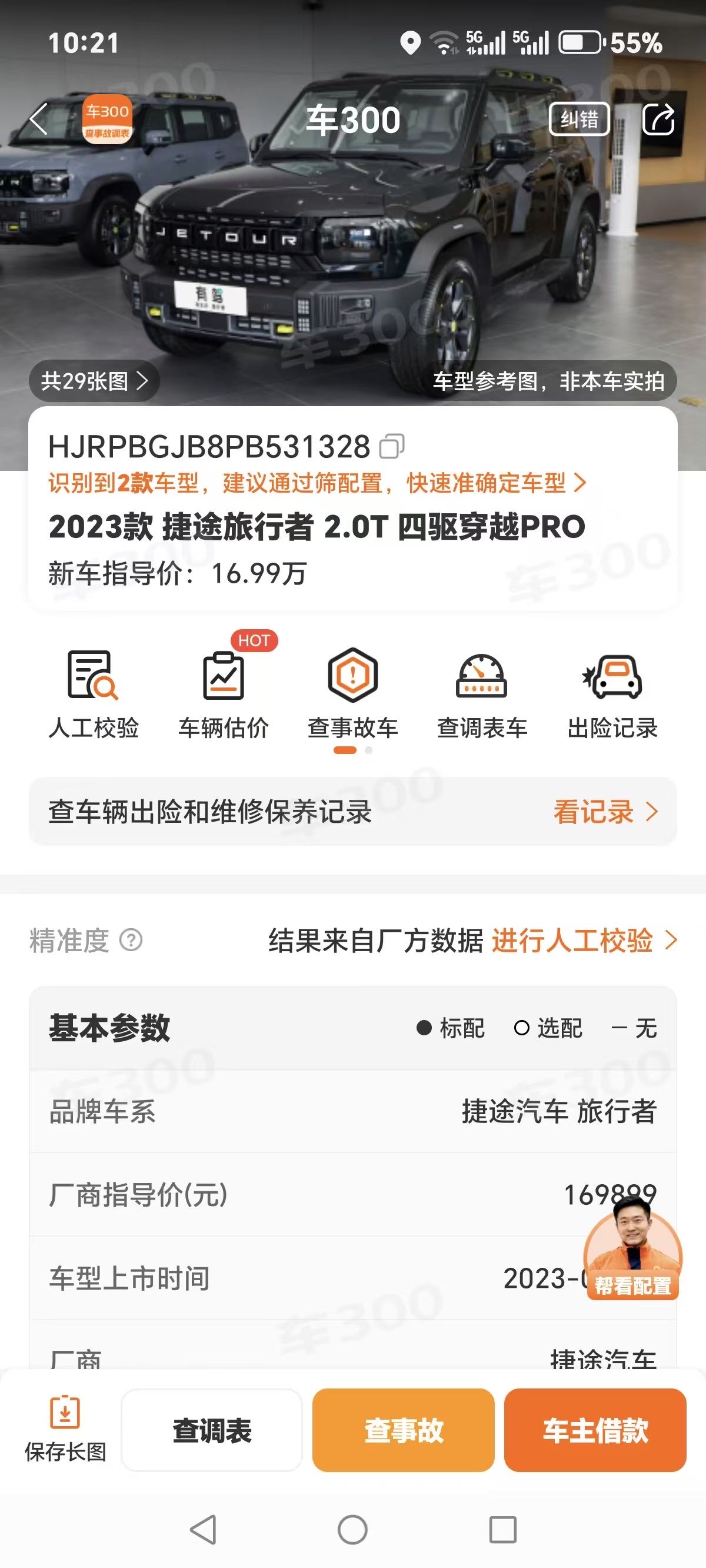
Task: Tap the system home button
Action: click(x=352, y=1530)
